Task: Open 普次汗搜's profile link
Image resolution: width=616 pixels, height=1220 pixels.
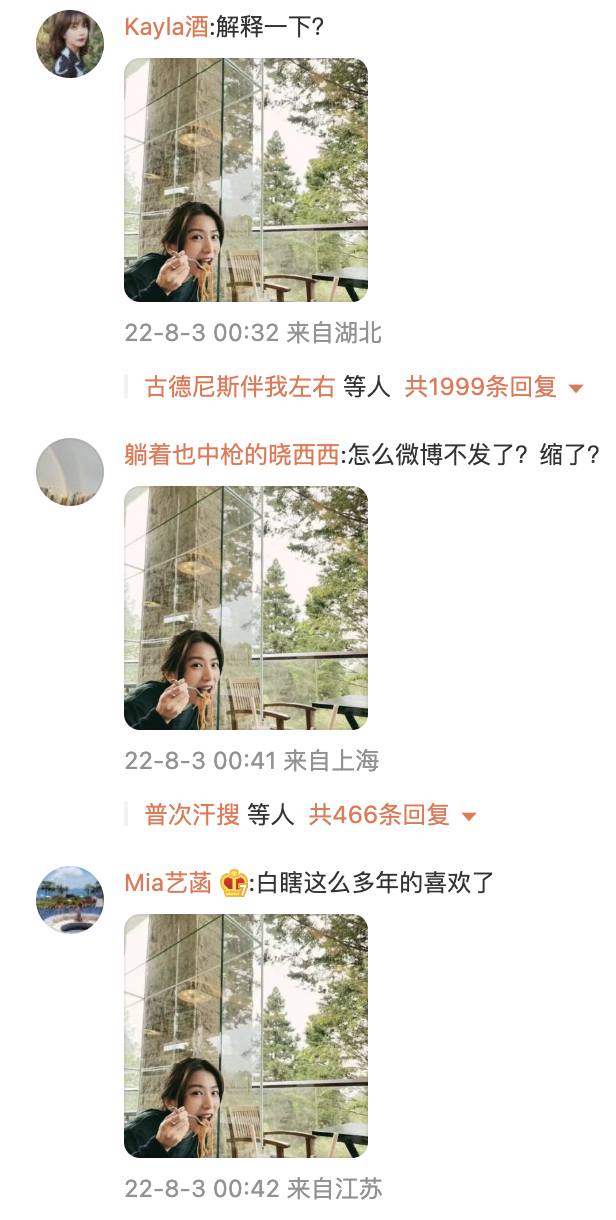Action: coord(192,815)
